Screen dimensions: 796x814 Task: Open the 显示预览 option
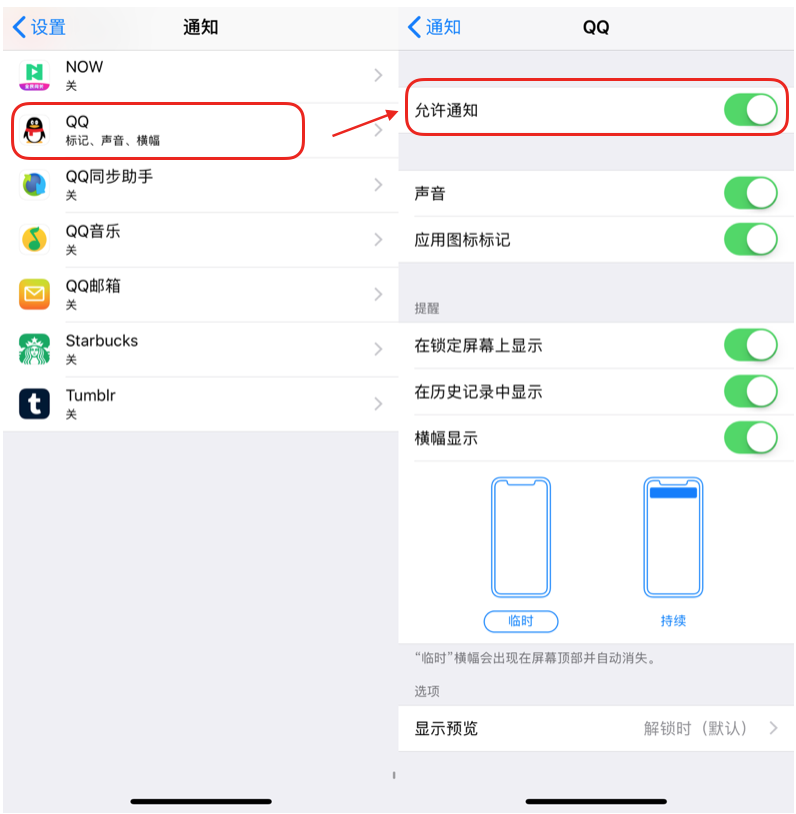[x=596, y=728]
